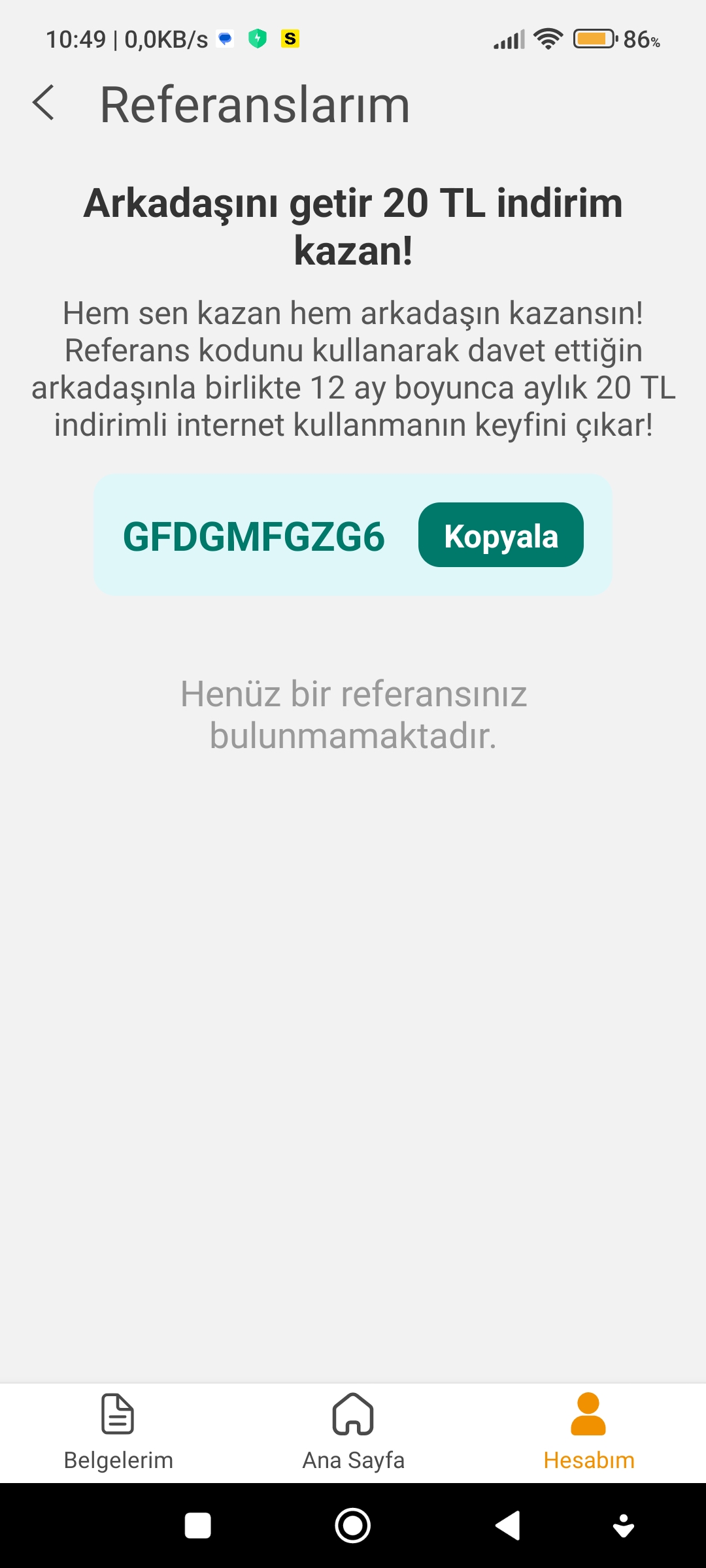
Task: Open the Ana Sayfa tab
Action: (x=353, y=1432)
